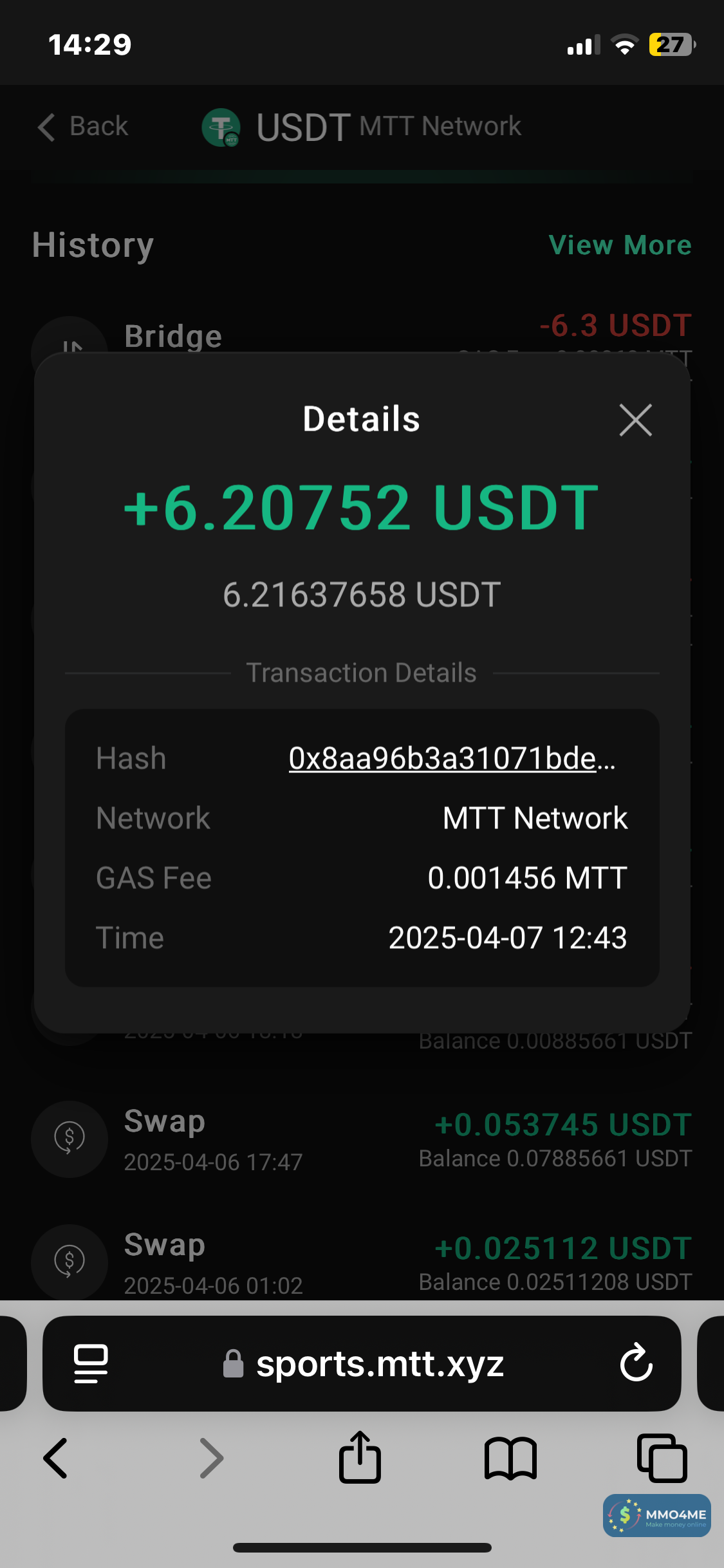Share this page from Safari

coord(360,1458)
